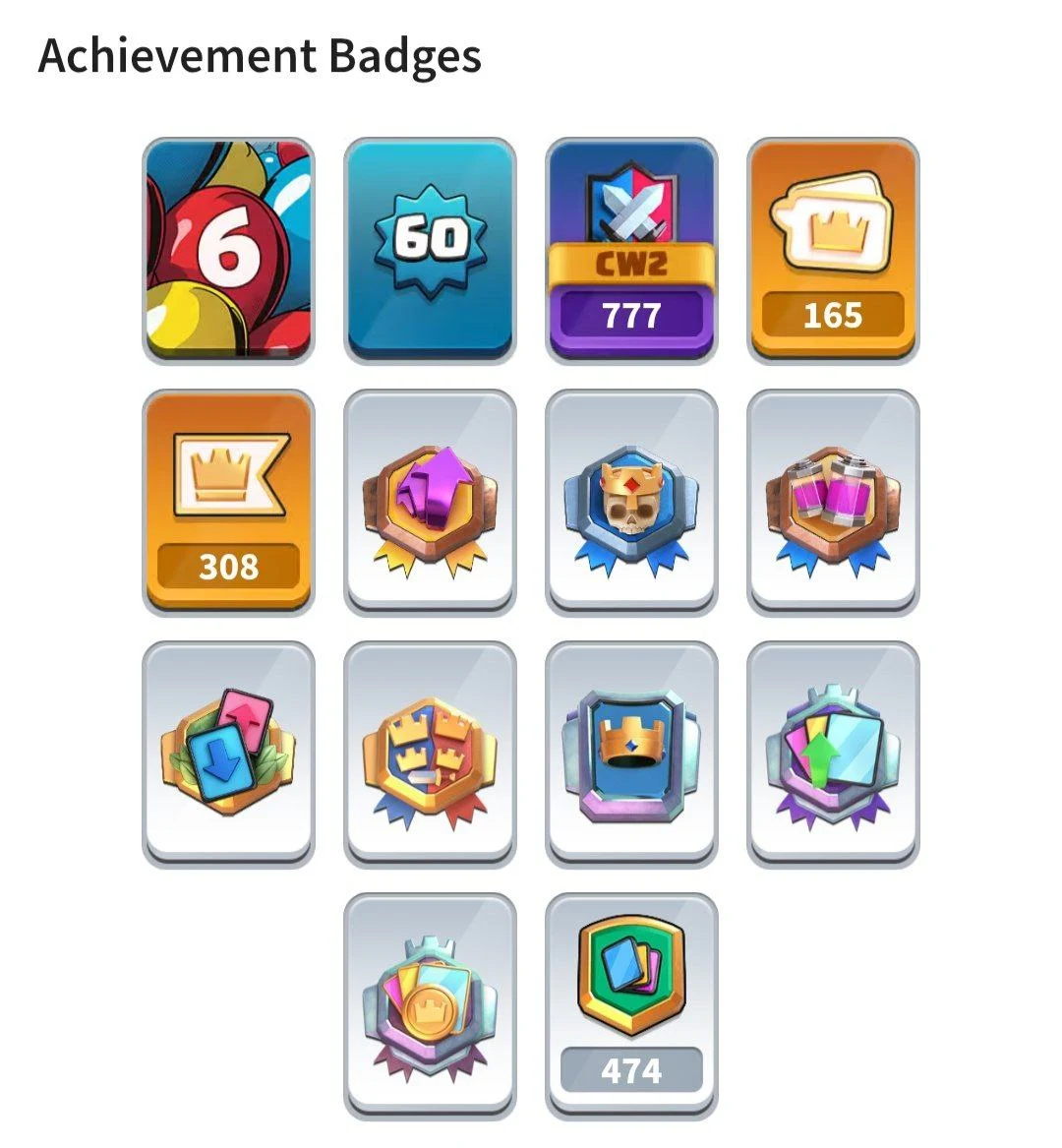
Task: Tap the green shield badge with 474
Action: click(x=631, y=1005)
